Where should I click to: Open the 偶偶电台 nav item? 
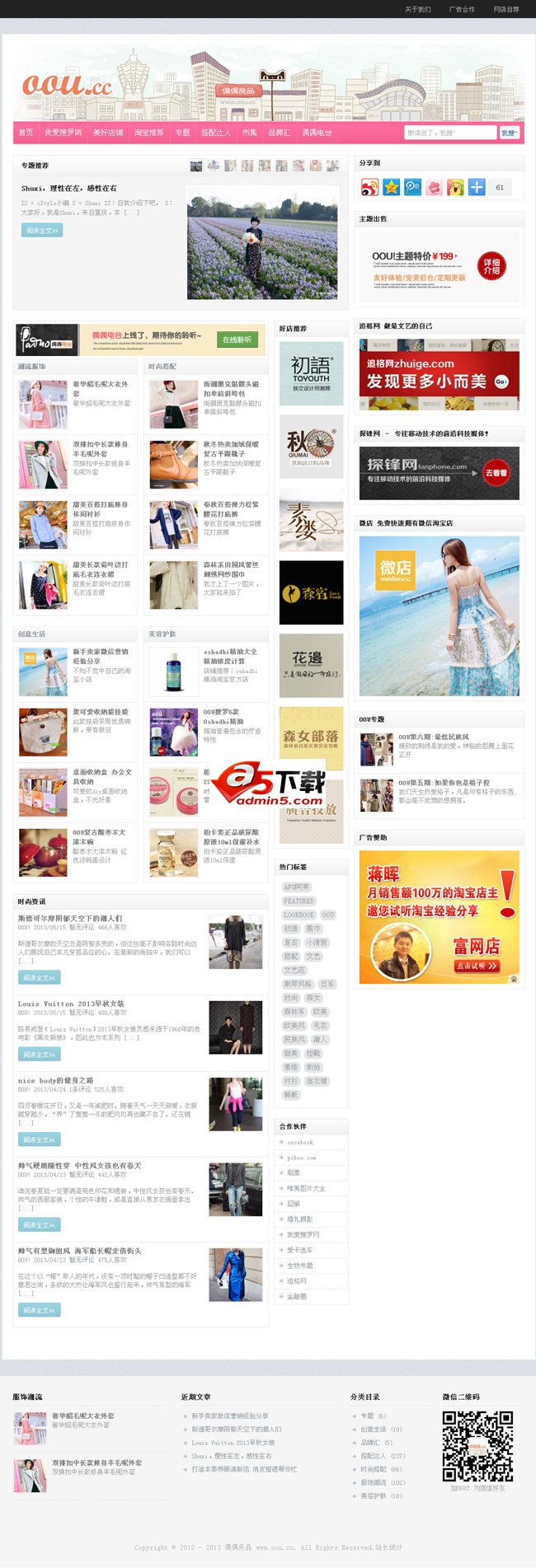point(317,133)
